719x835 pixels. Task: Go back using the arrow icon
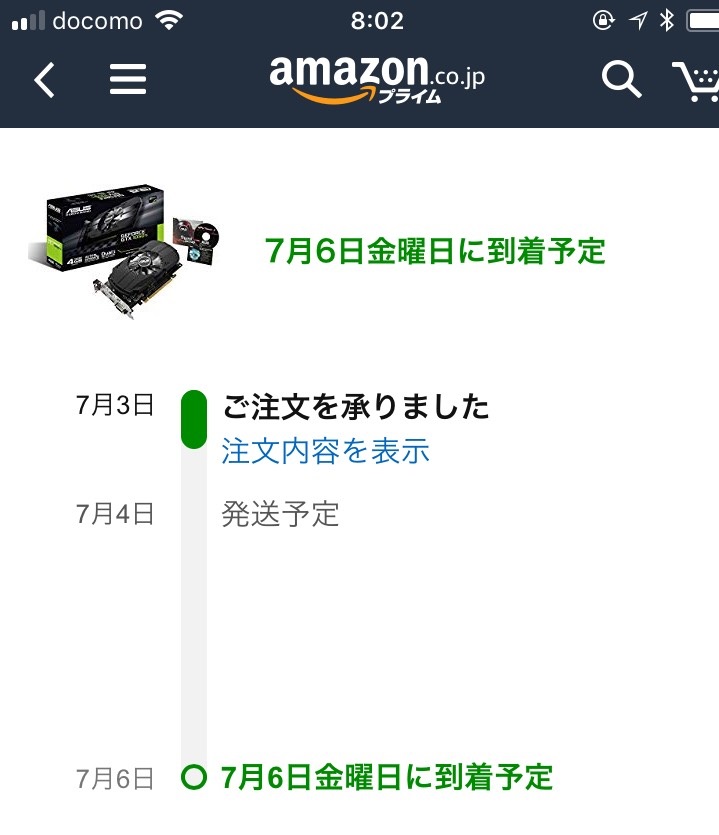tap(44, 80)
